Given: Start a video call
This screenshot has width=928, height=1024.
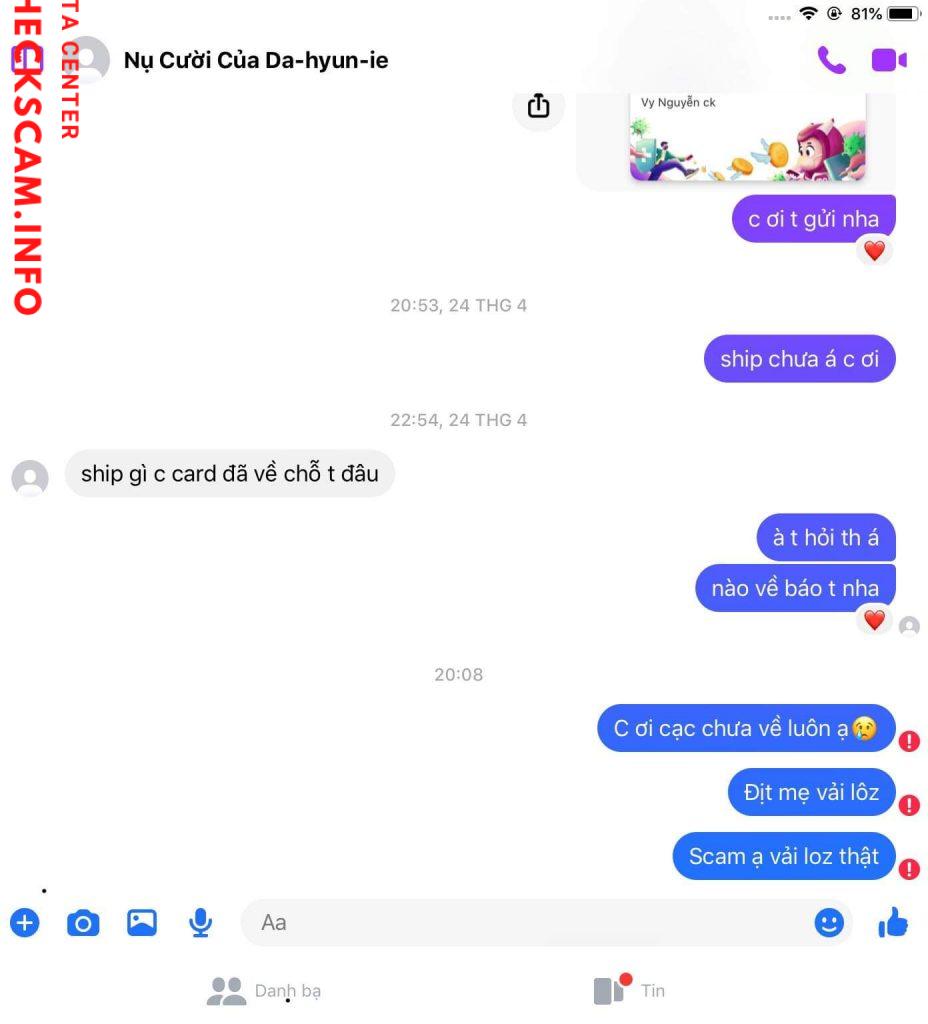Looking at the screenshot, I should [888, 61].
